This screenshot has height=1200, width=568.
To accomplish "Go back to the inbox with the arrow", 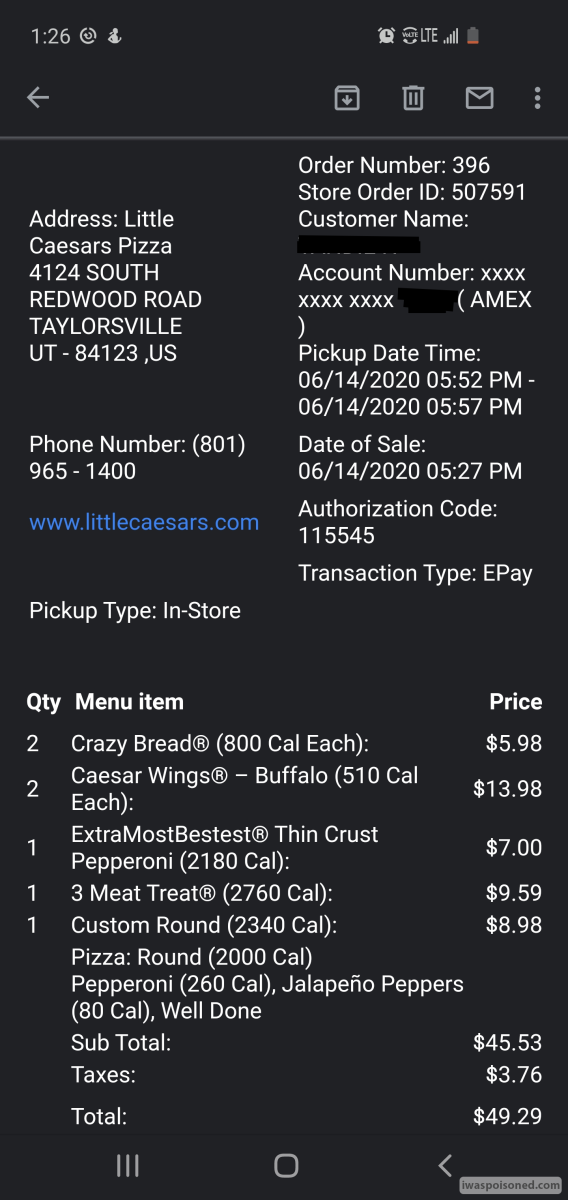I will click(x=38, y=97).
